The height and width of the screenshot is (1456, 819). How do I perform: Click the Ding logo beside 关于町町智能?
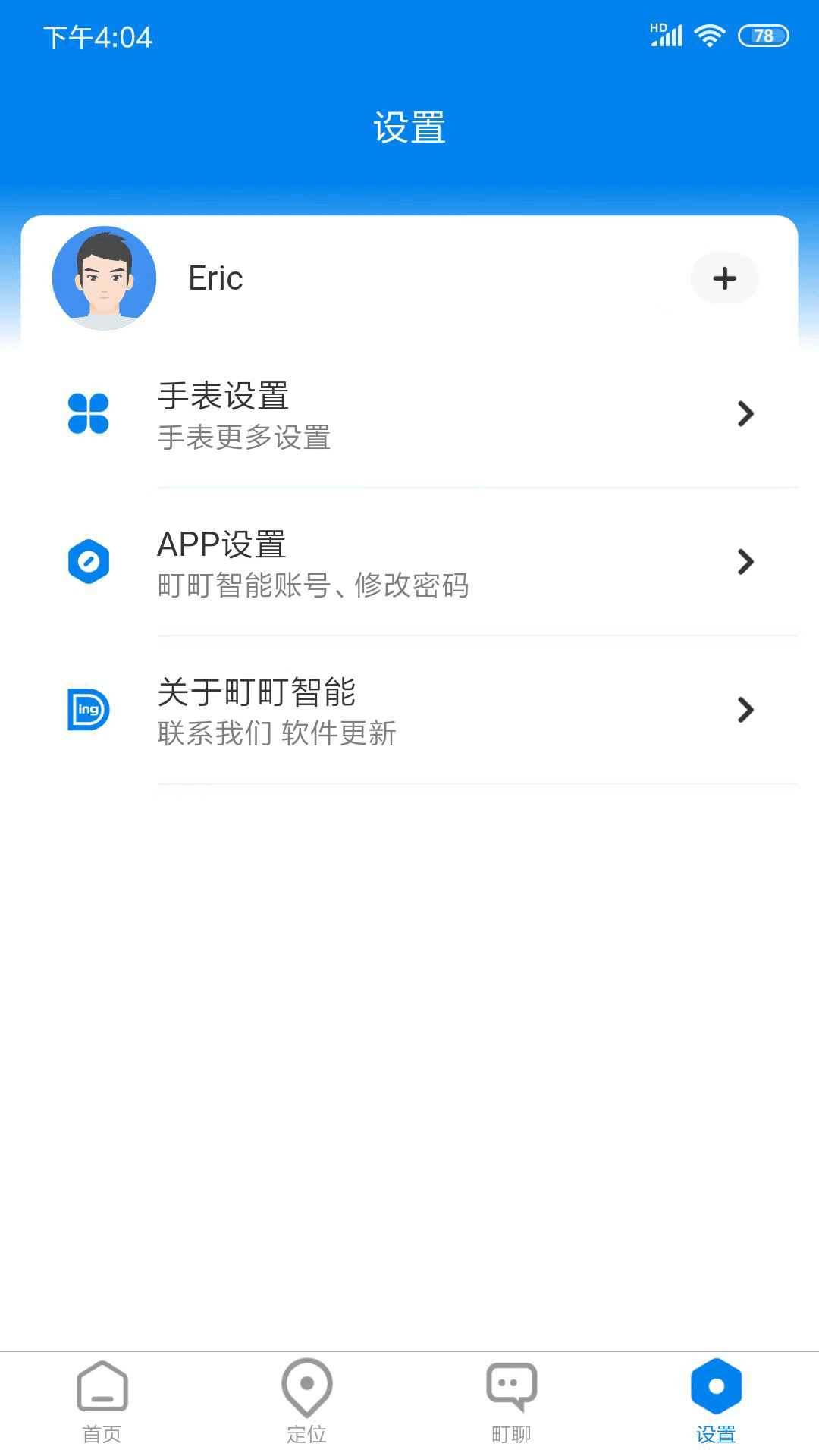[89, 710]
